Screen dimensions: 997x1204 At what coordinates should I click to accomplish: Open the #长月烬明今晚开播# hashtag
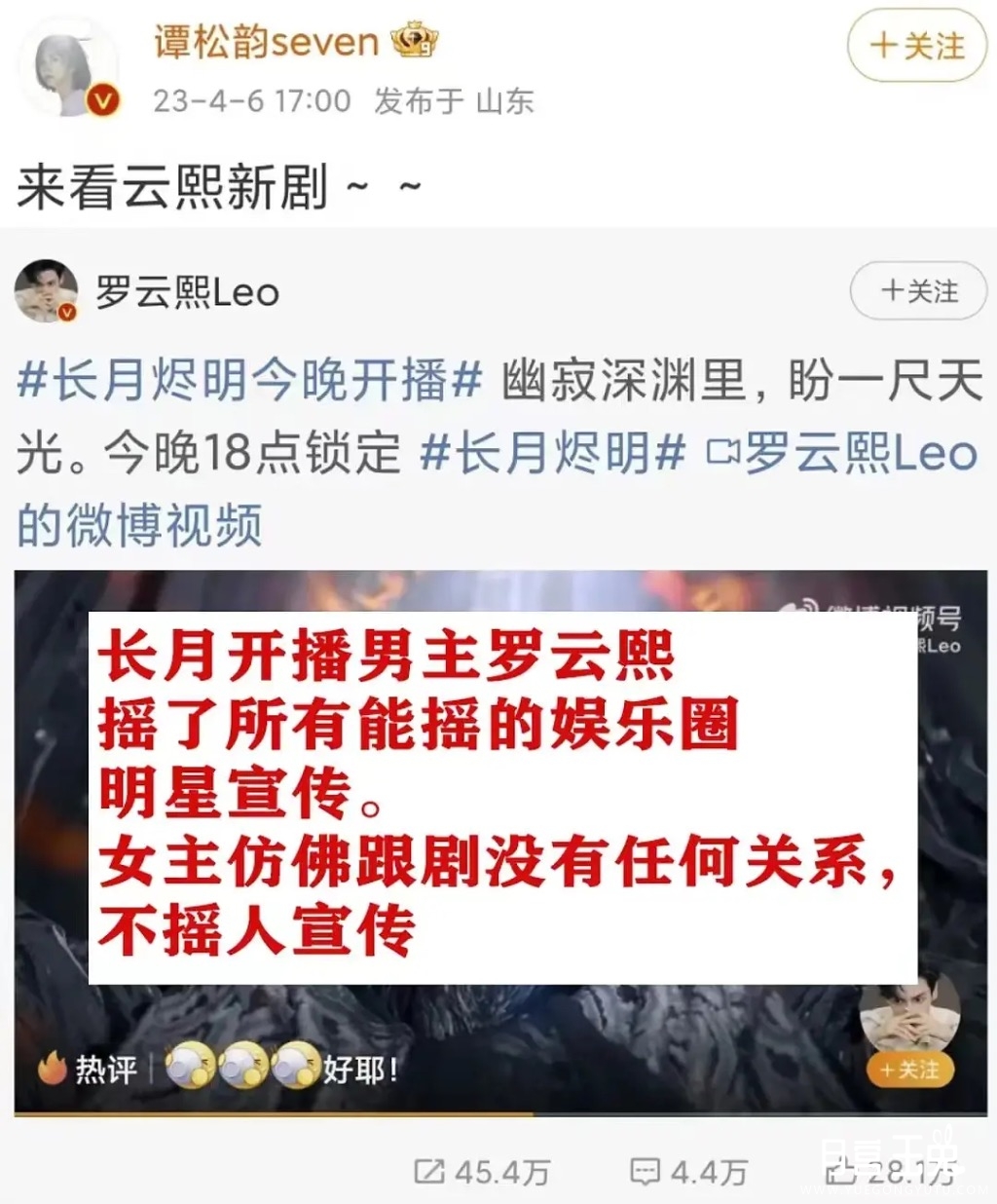[x=249, y=381]
